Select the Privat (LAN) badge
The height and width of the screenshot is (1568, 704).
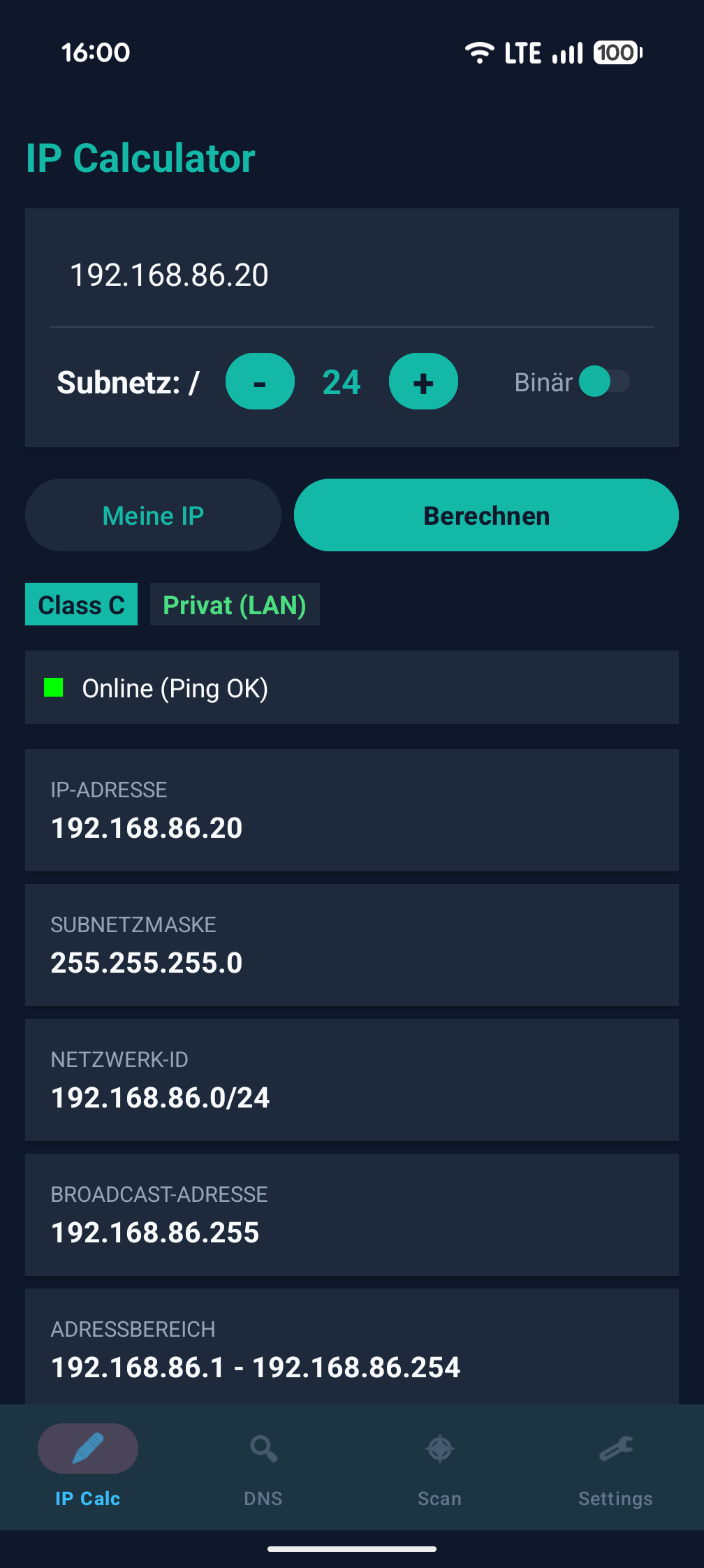235,604
